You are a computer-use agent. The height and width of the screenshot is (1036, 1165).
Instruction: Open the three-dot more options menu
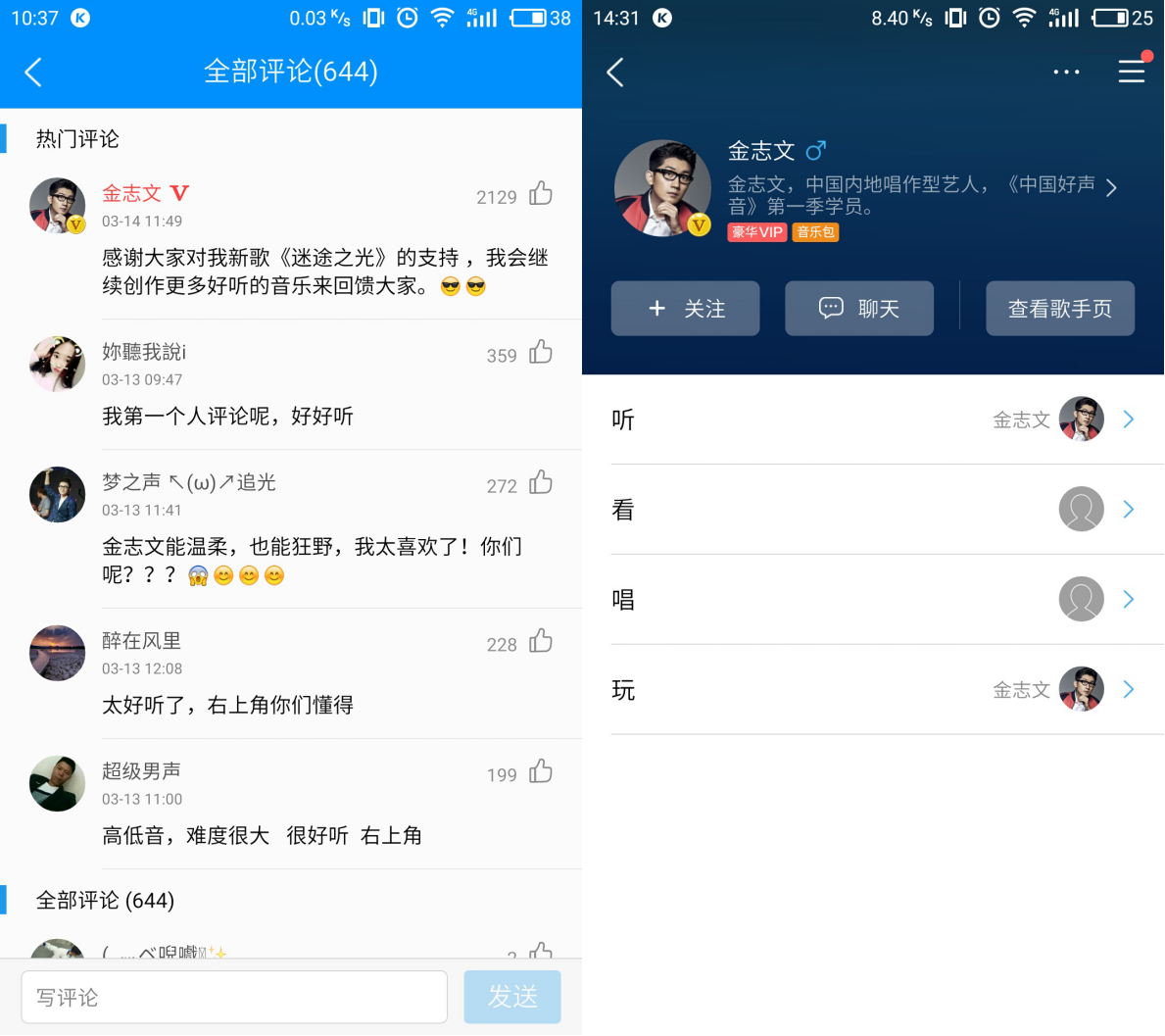pos(1066,72)
